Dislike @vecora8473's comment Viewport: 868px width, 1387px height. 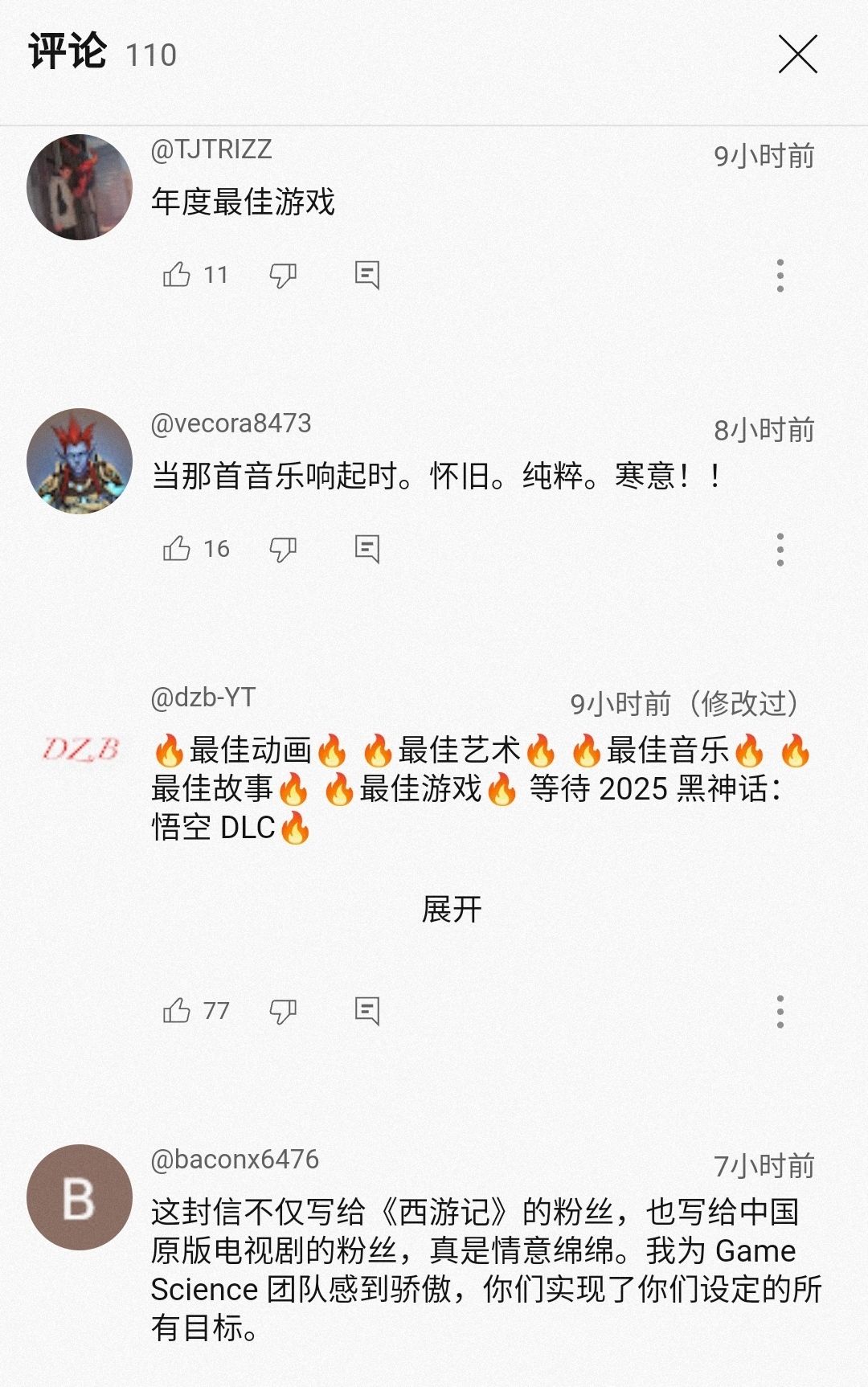pos(283,550)
